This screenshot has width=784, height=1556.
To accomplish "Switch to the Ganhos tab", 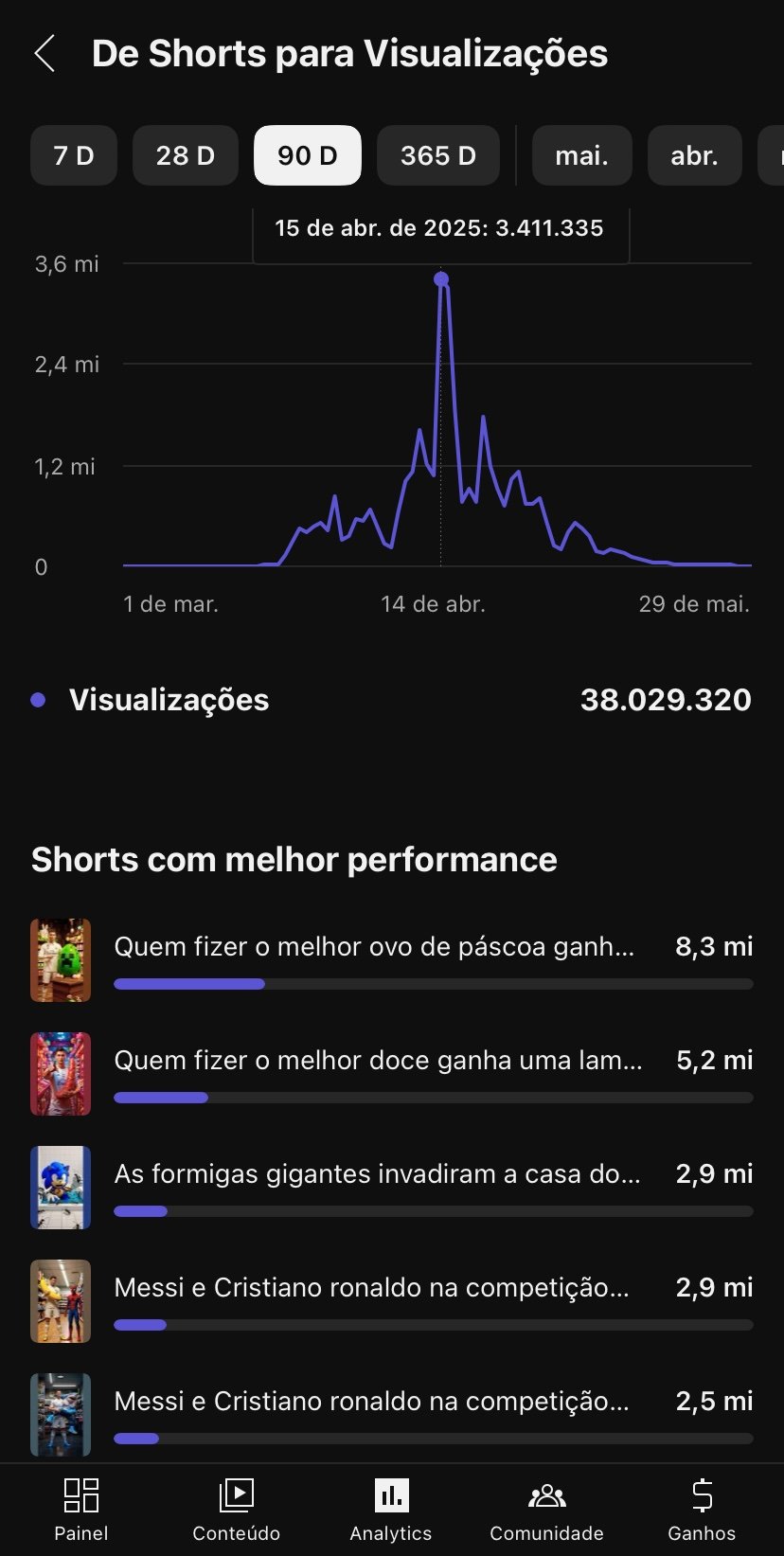I will click(x=702, y=1511).
